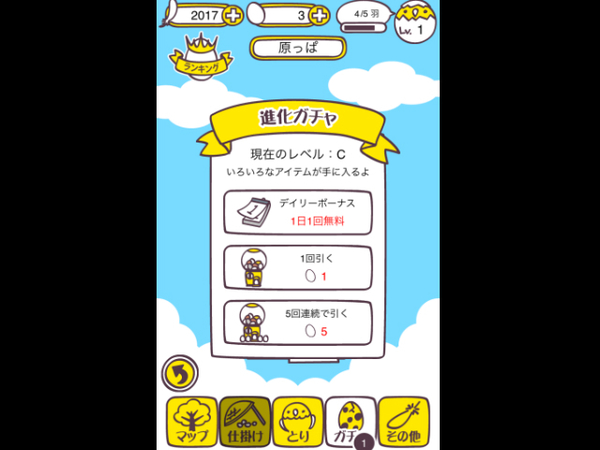Tap the 原っぱ location button

[x=297, y=48]
